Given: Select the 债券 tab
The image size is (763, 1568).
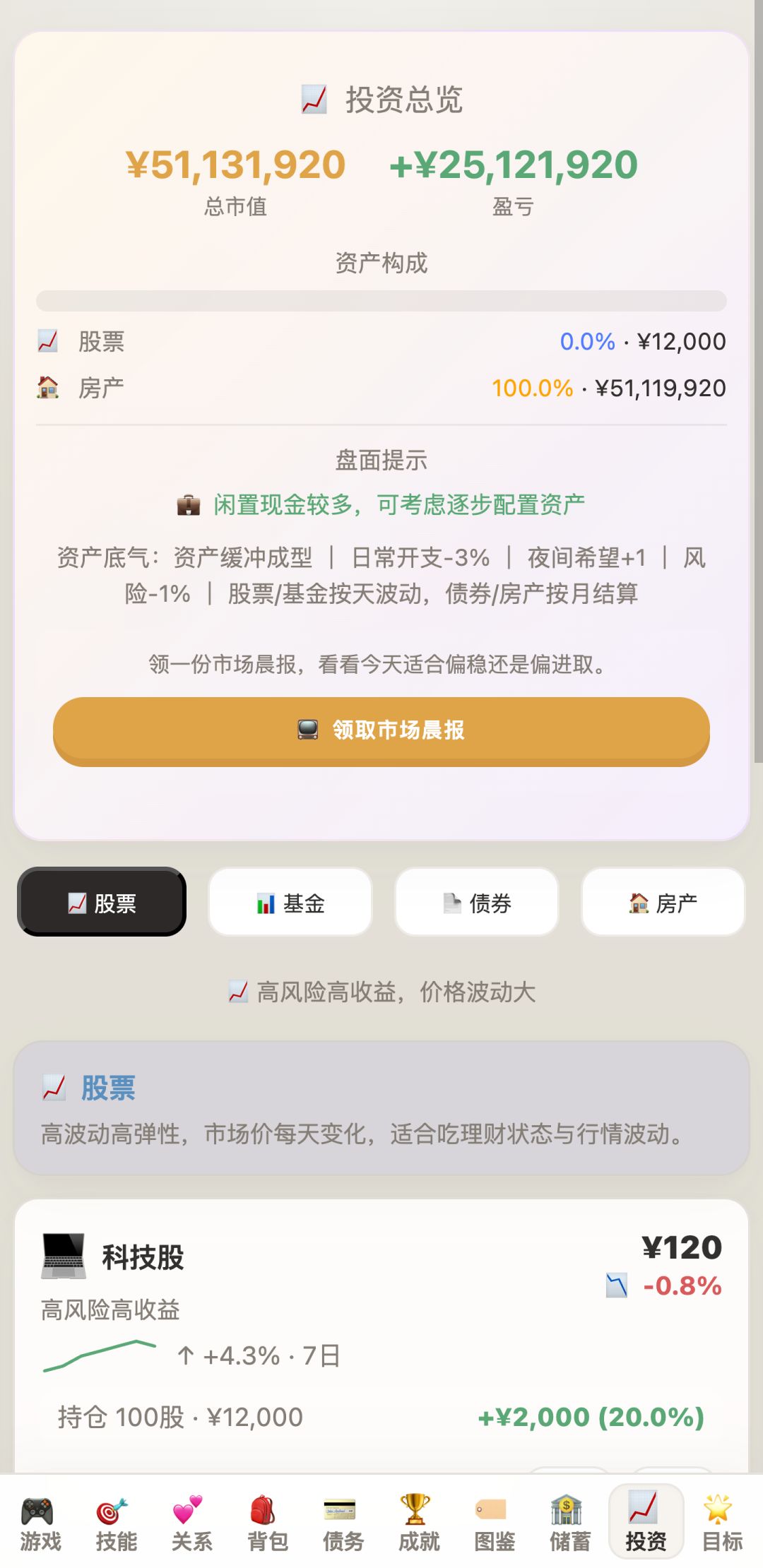Looking at the screenshot, I should coord(476,902).
